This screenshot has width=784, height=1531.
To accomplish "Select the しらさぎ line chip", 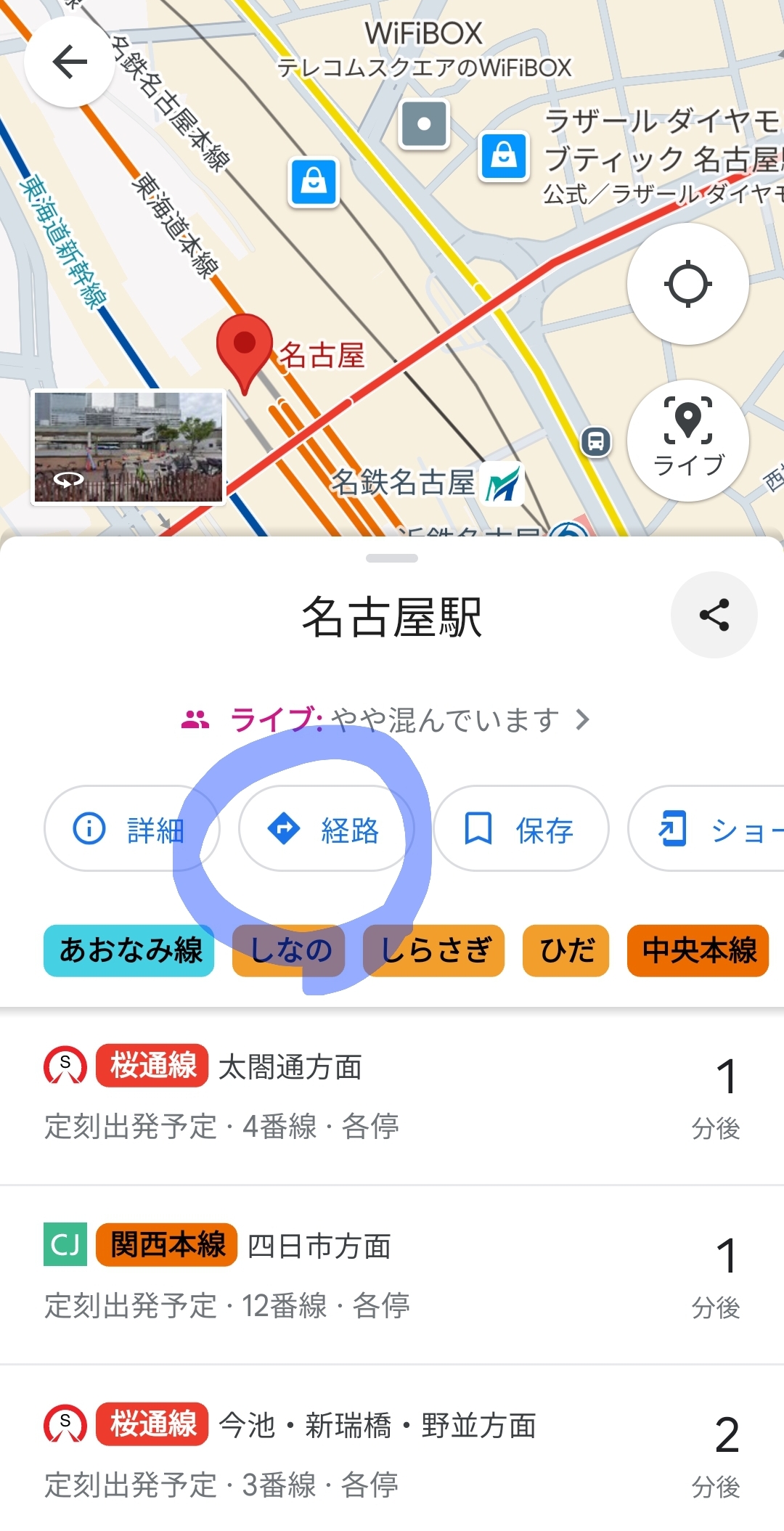I will 434,950.
